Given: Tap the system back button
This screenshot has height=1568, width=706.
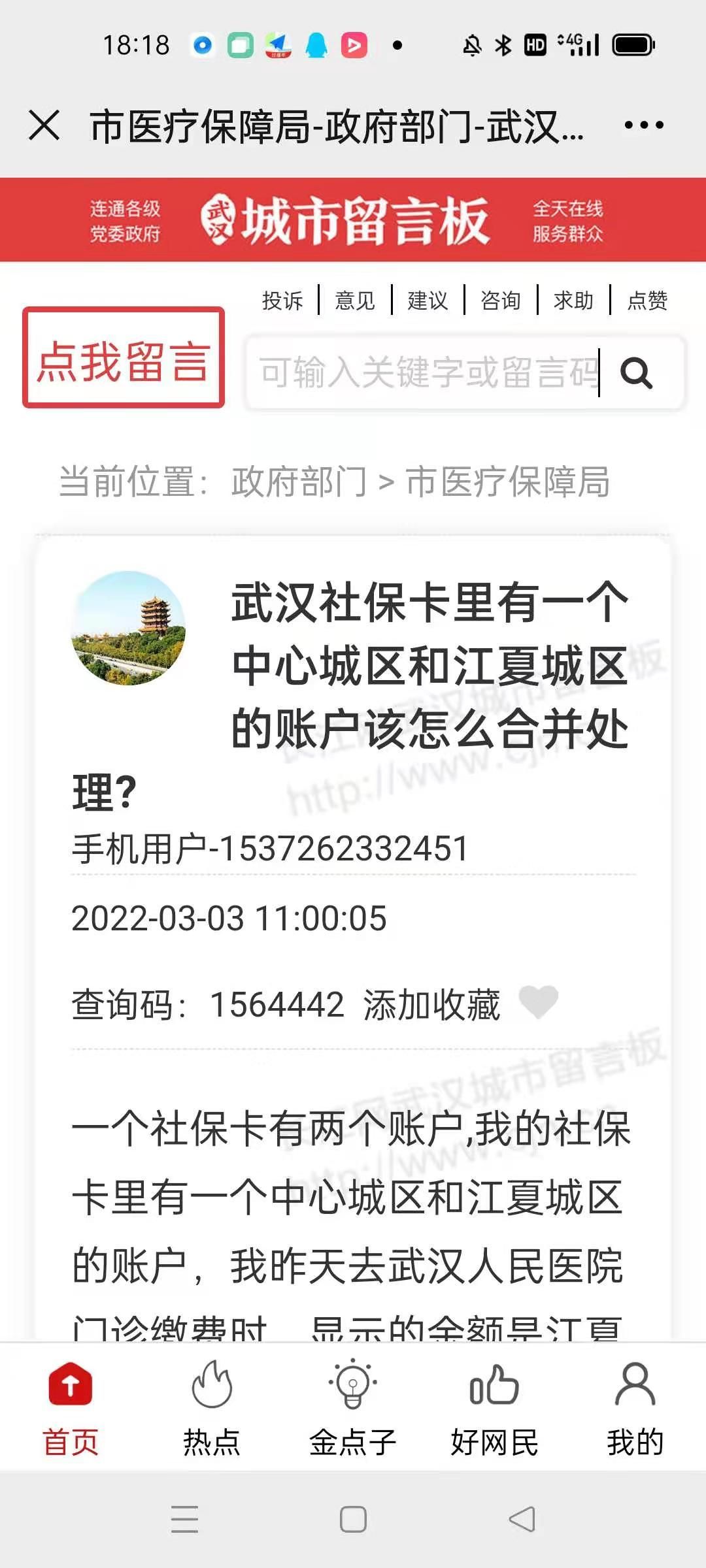Looking at the screenshot, I should click(522, 1519).
